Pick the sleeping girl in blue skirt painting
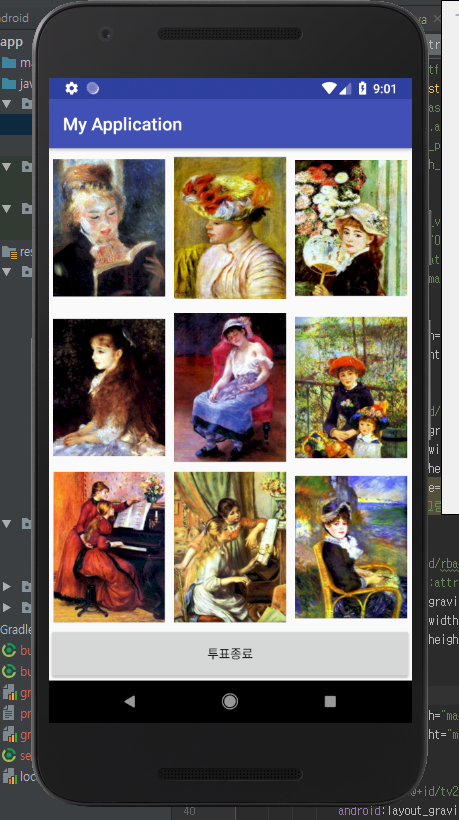The image size is (459, 820). [230, 388]
